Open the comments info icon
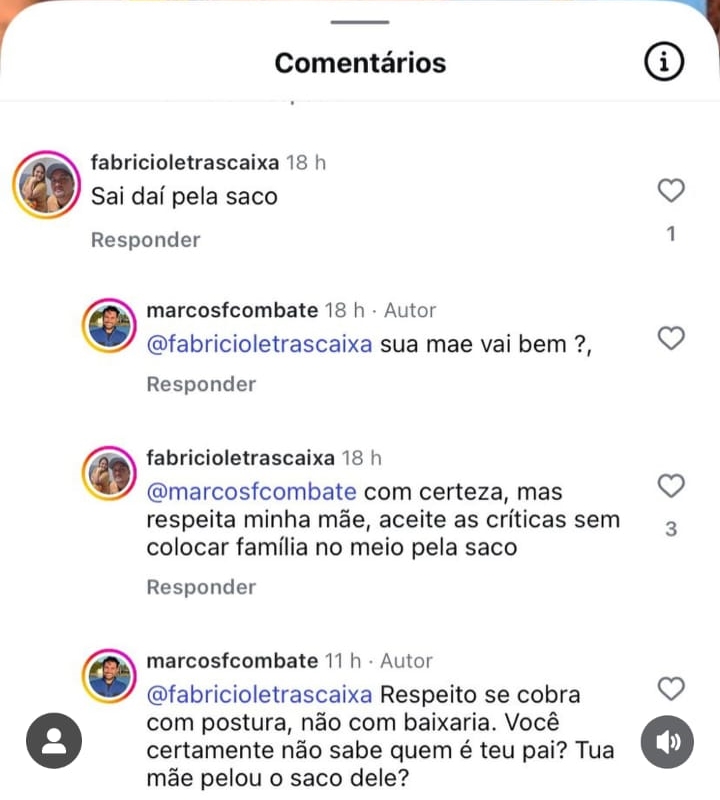Viewport: 720px width, 800px height. coord(664,63)
